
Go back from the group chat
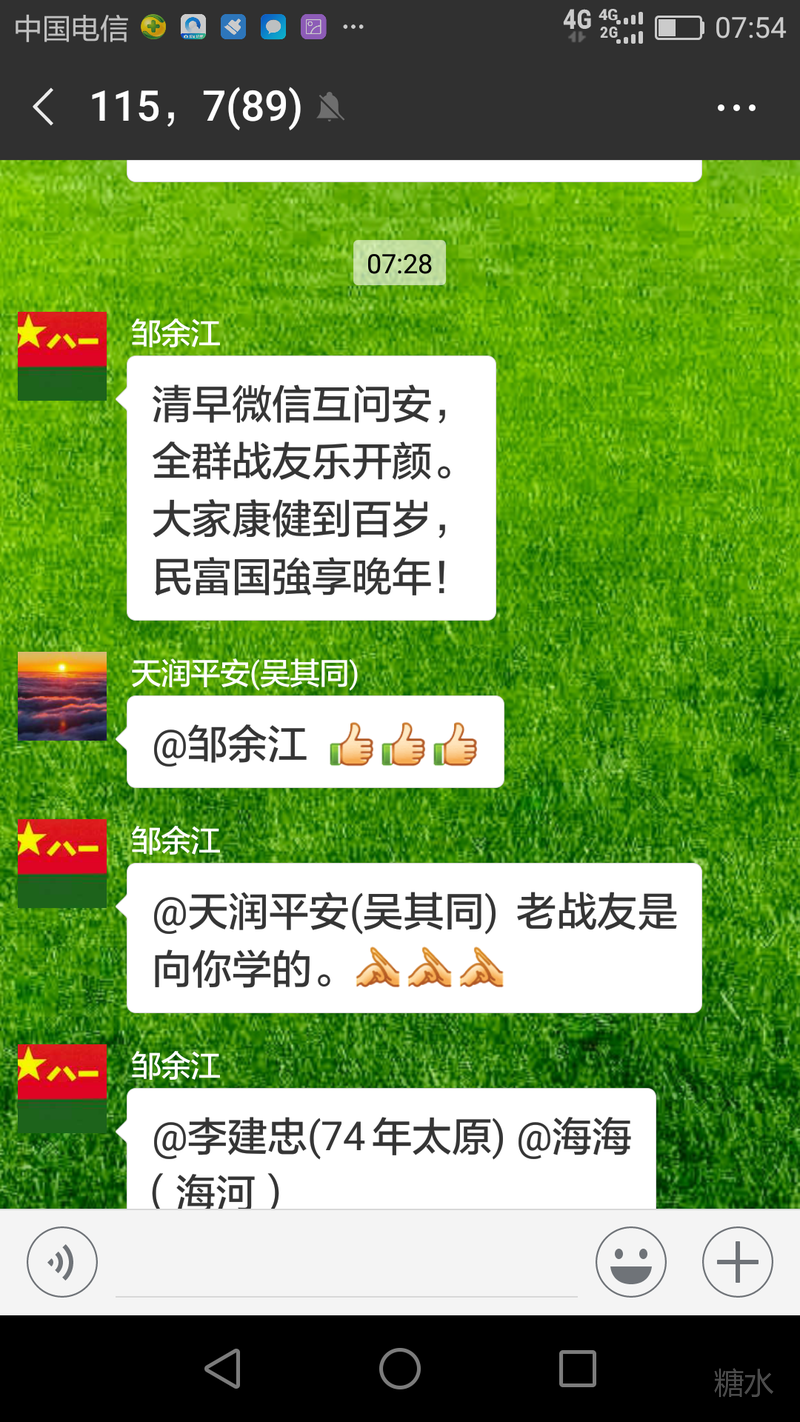43,107
